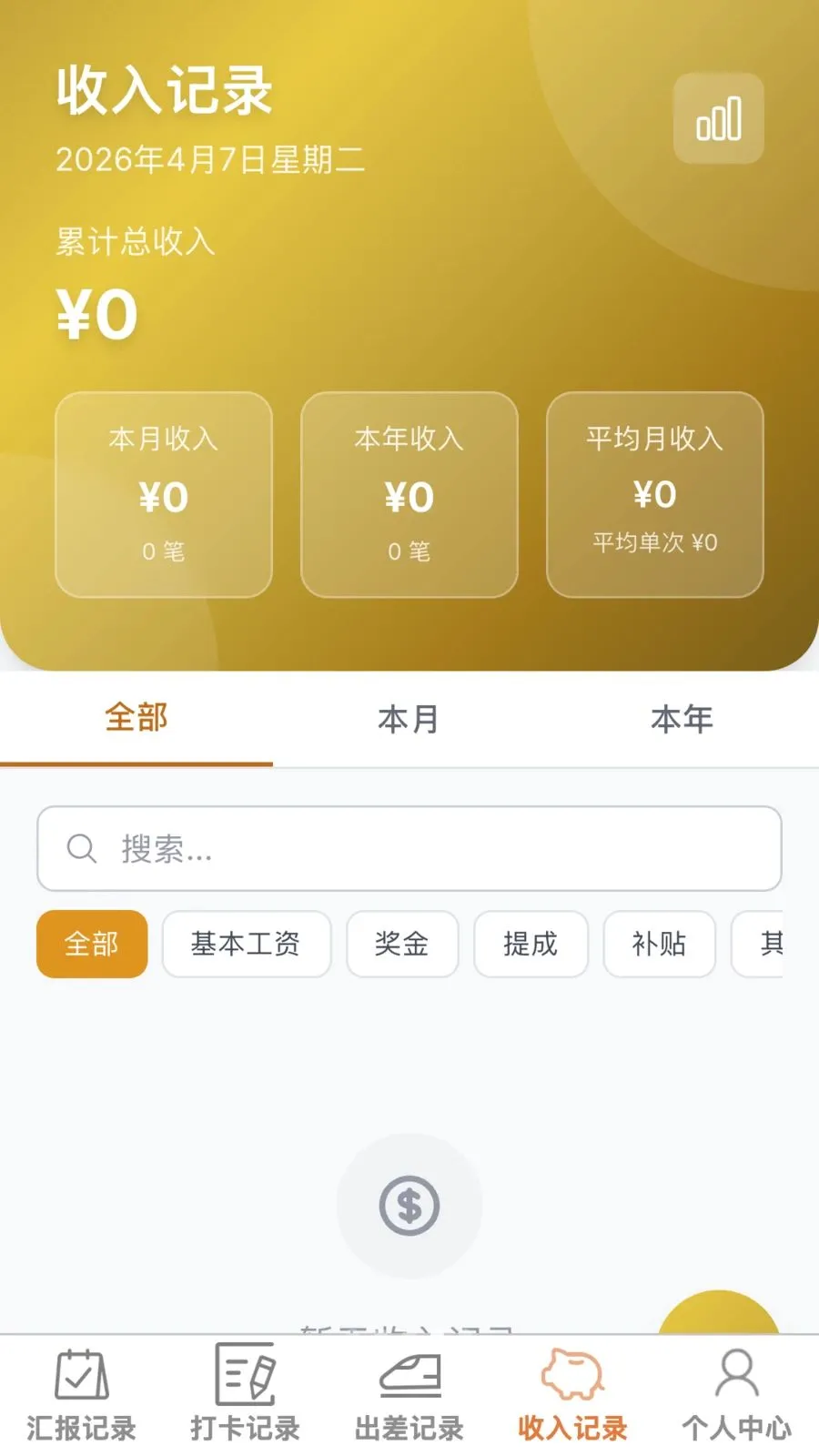819x1456 pixels.
Task: Select the 全部 filter chip
Action: click(x=91, y=945)
